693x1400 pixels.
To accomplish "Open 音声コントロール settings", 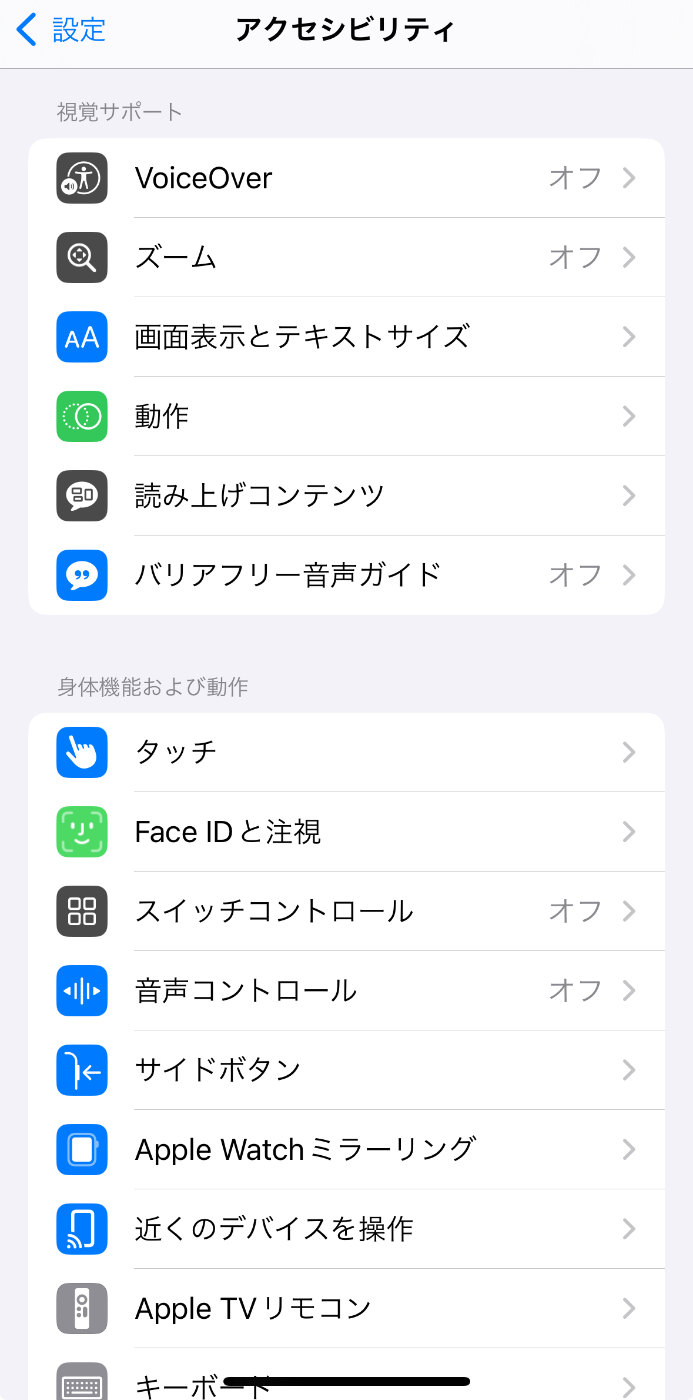I will (346, 991).
